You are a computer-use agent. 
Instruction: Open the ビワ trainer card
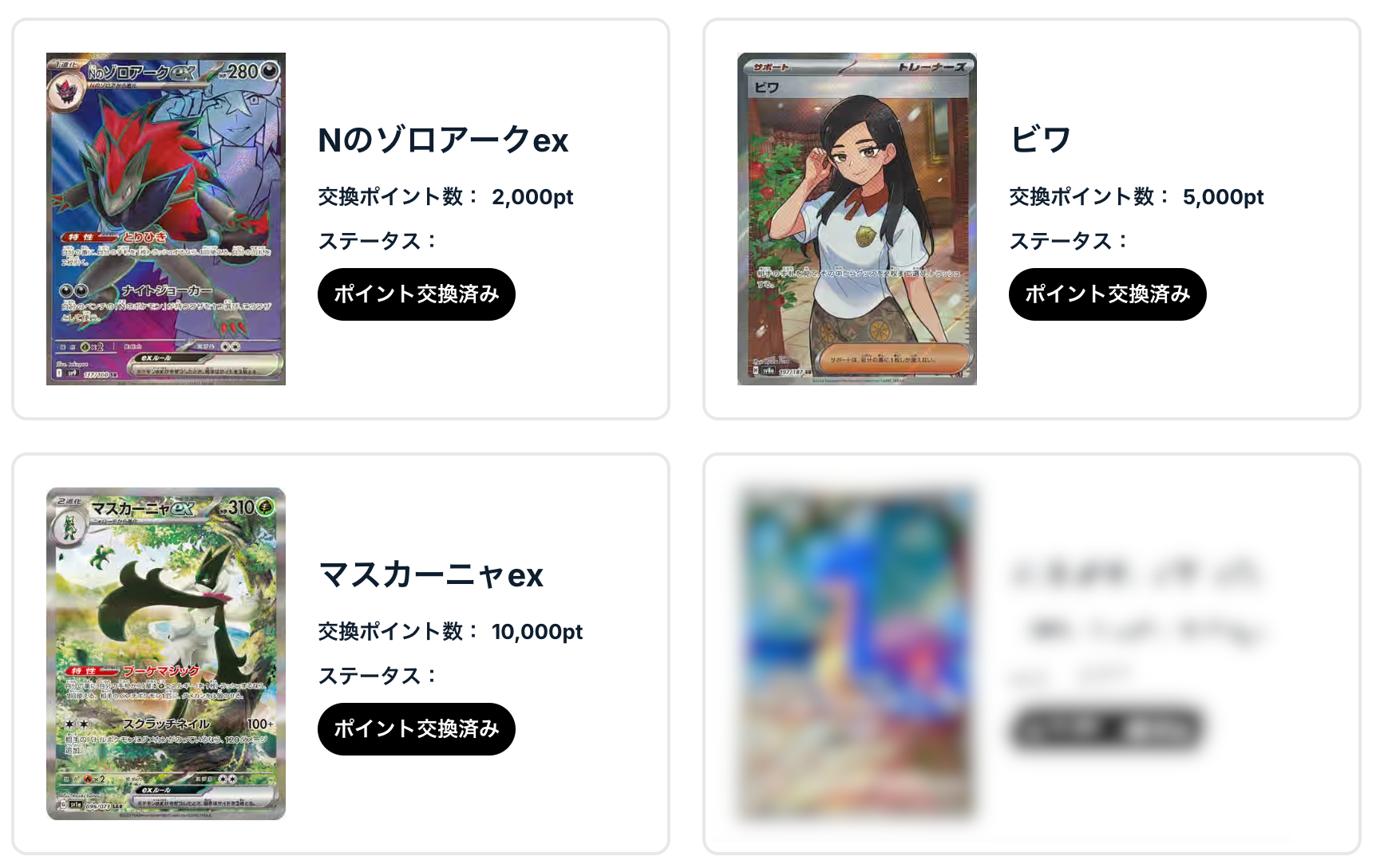[x=856, y=219]
